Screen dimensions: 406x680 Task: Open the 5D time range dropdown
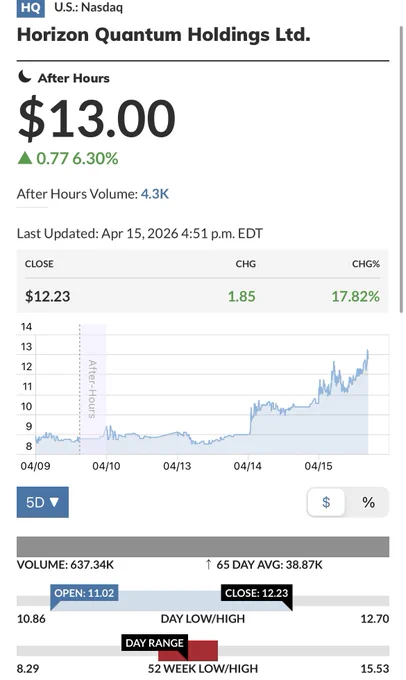coord(43,502)
